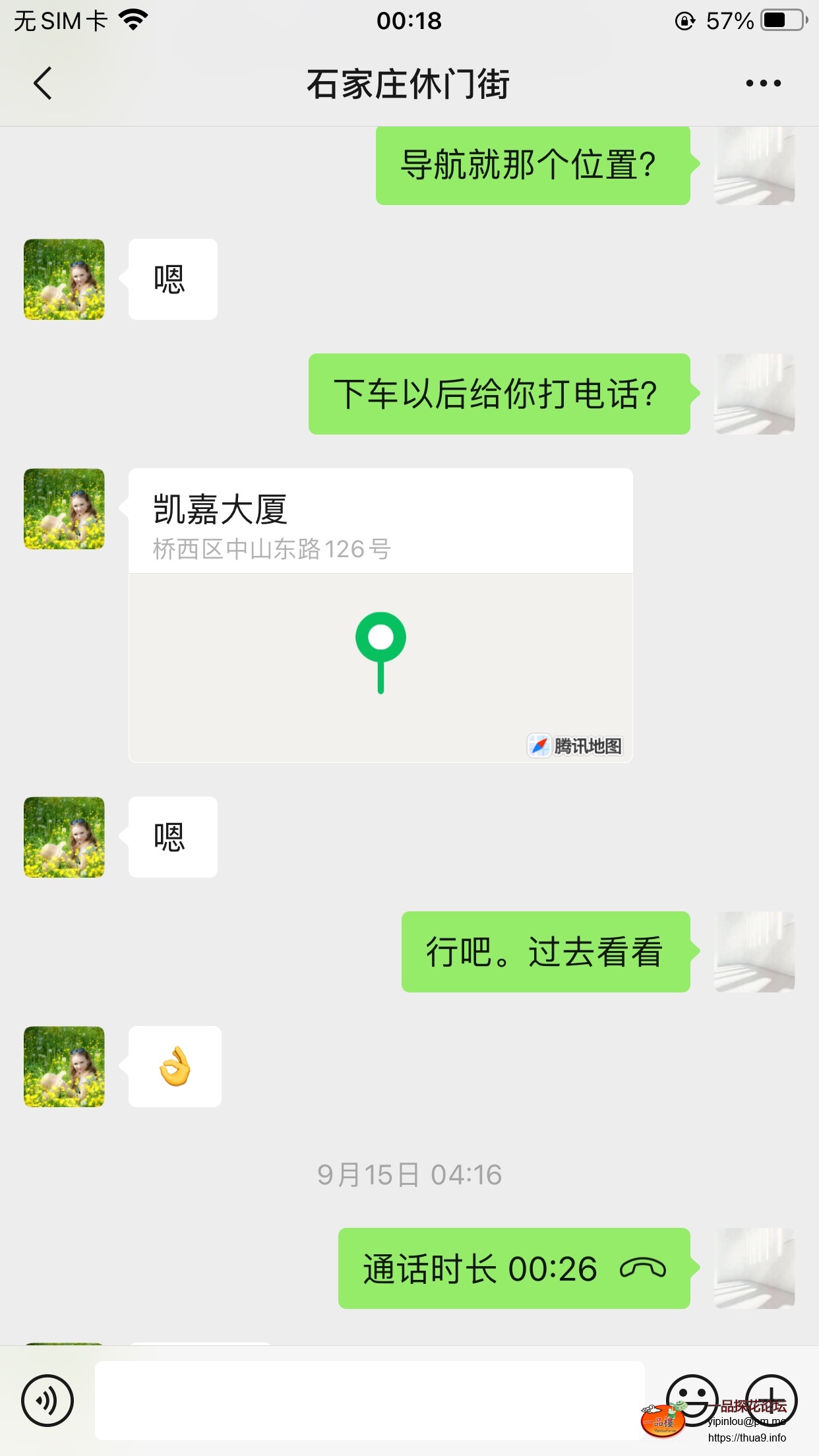Open the plus attachments panel

[x=771, y=1399]
